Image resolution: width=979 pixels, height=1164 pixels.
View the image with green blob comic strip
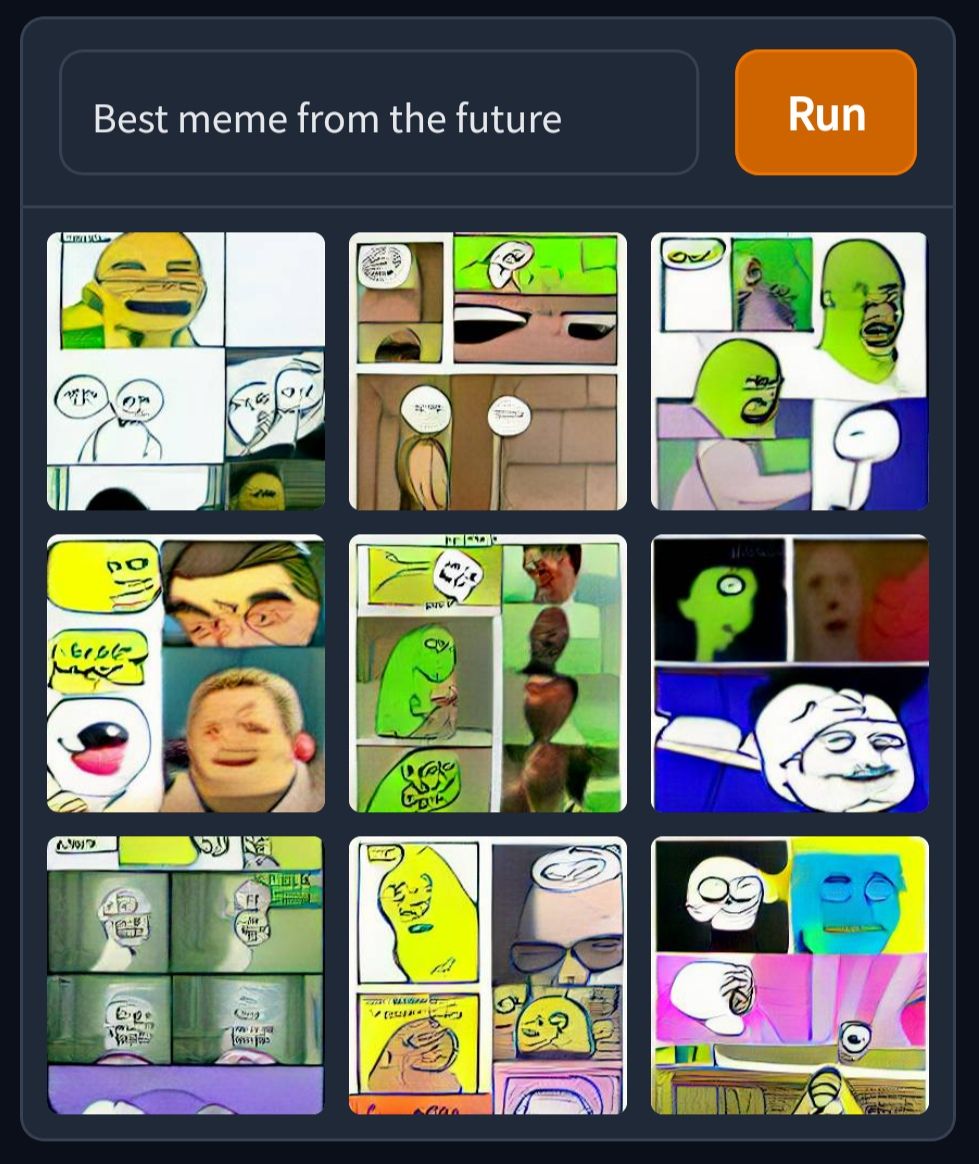[487, 673]
